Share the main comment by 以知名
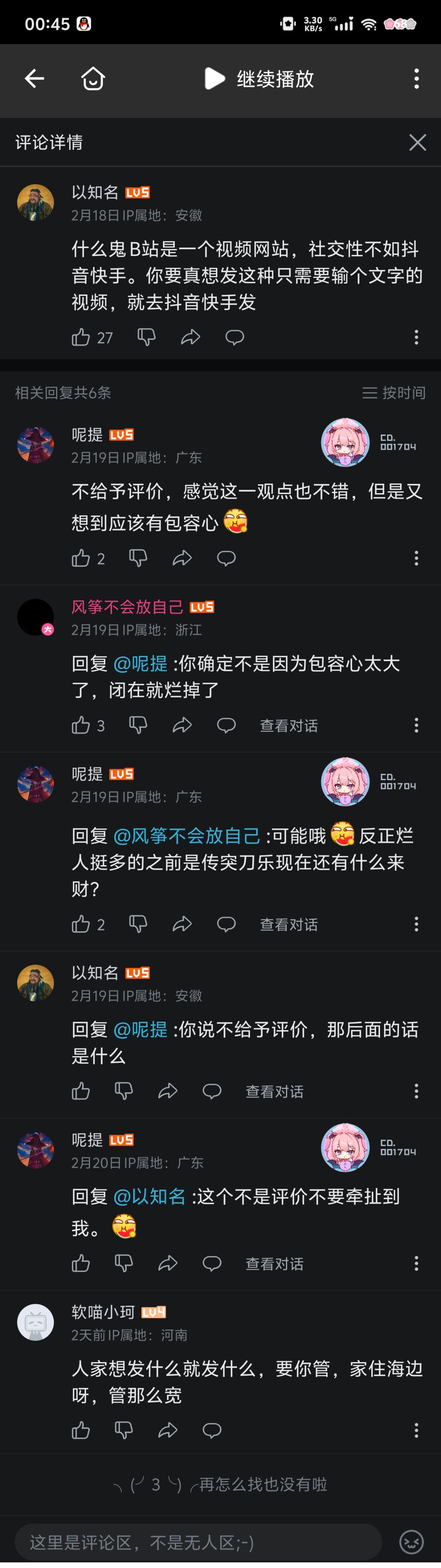 pos(191,337)
